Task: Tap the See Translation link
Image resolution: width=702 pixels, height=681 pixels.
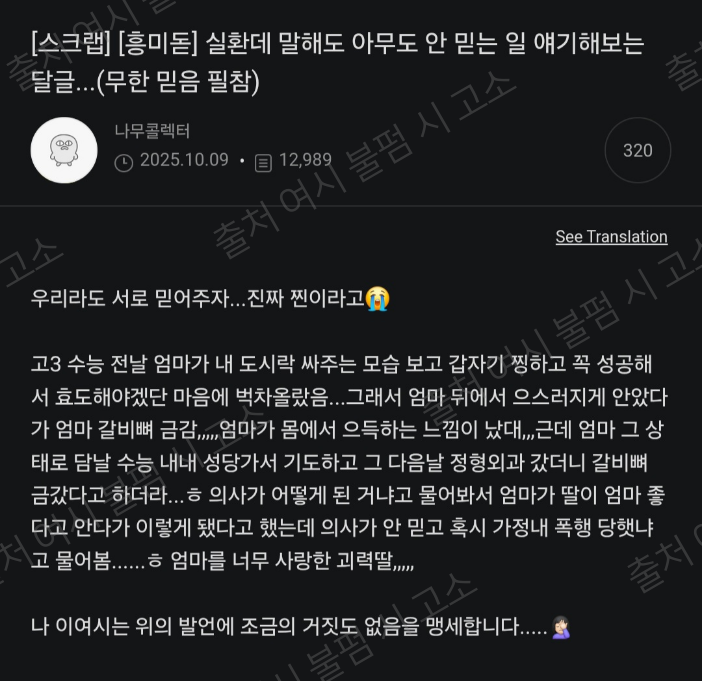Action: [611, 236]
